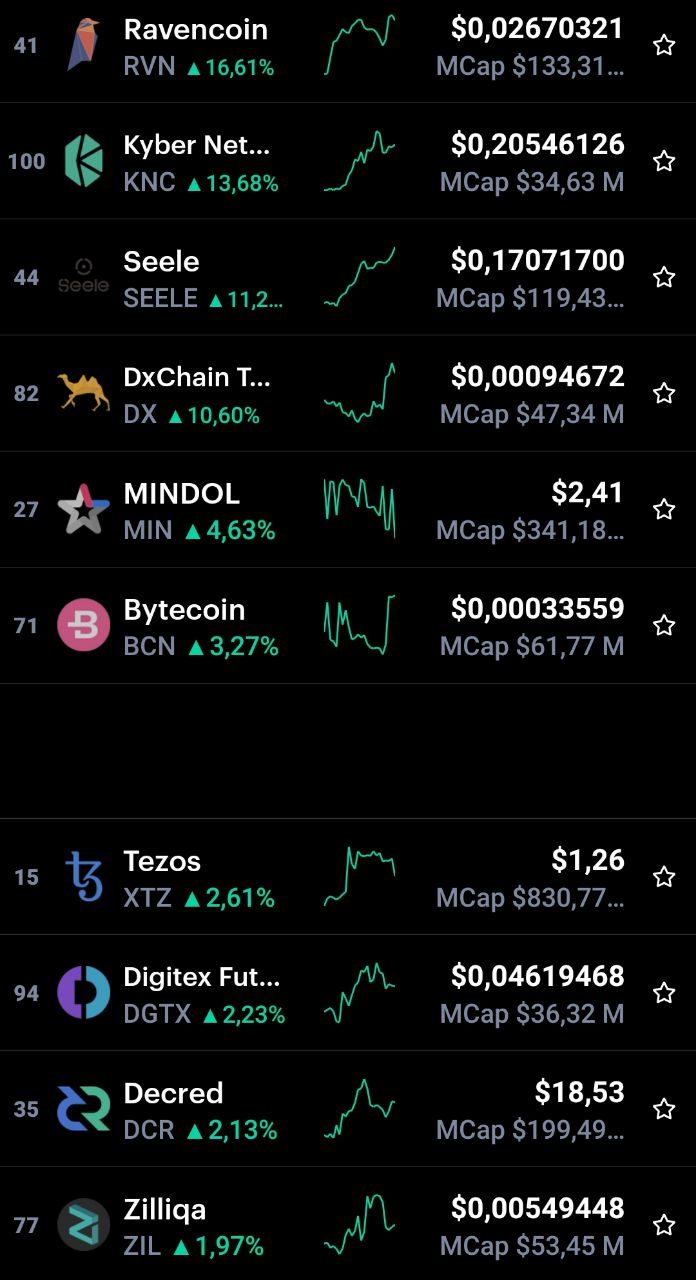Image resolution: width=696 pixels, height=1280 pixels.
Task: Favorite the Seele coin
Action: 664,277
